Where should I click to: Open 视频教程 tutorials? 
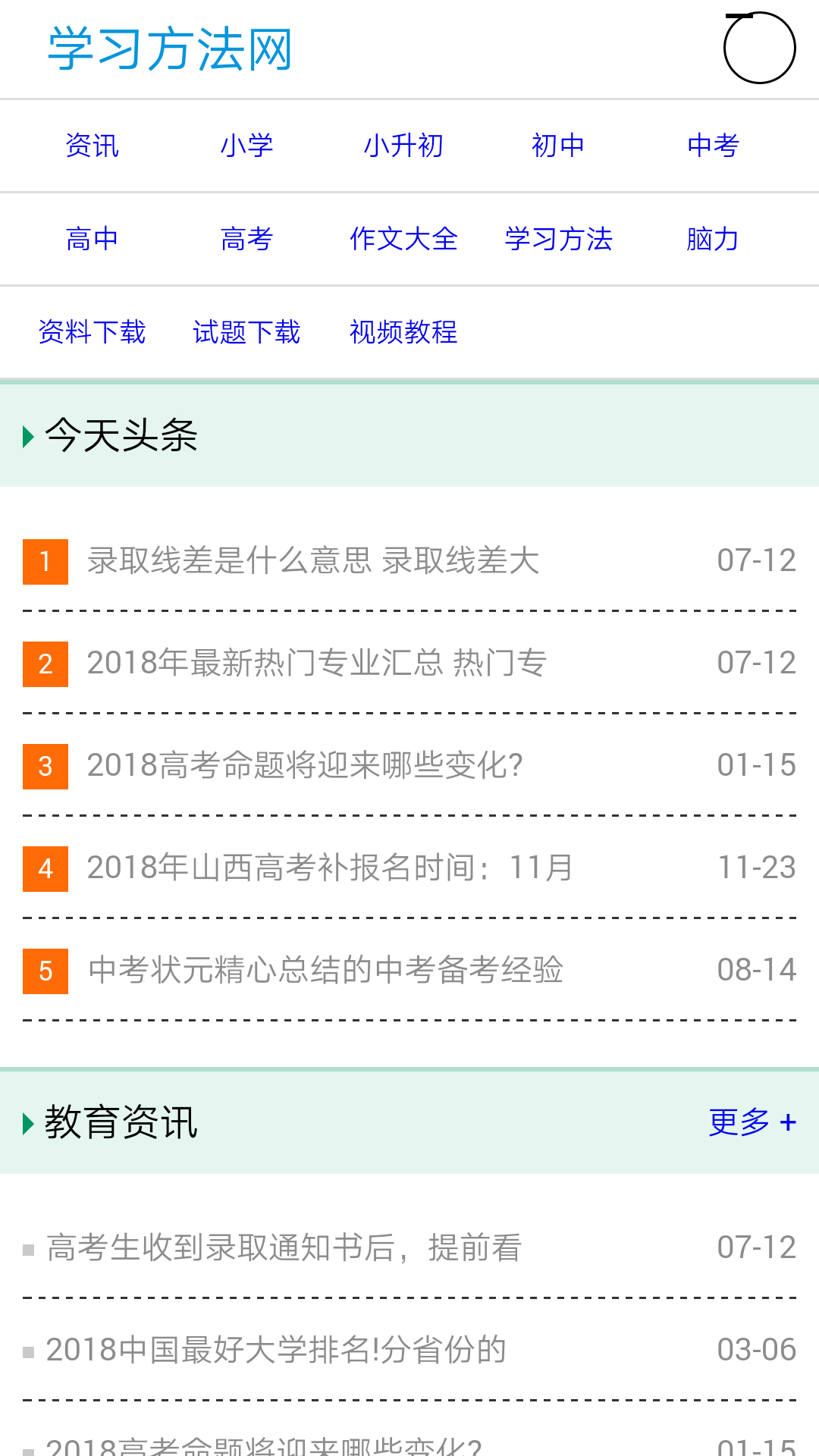coord(403,332)
